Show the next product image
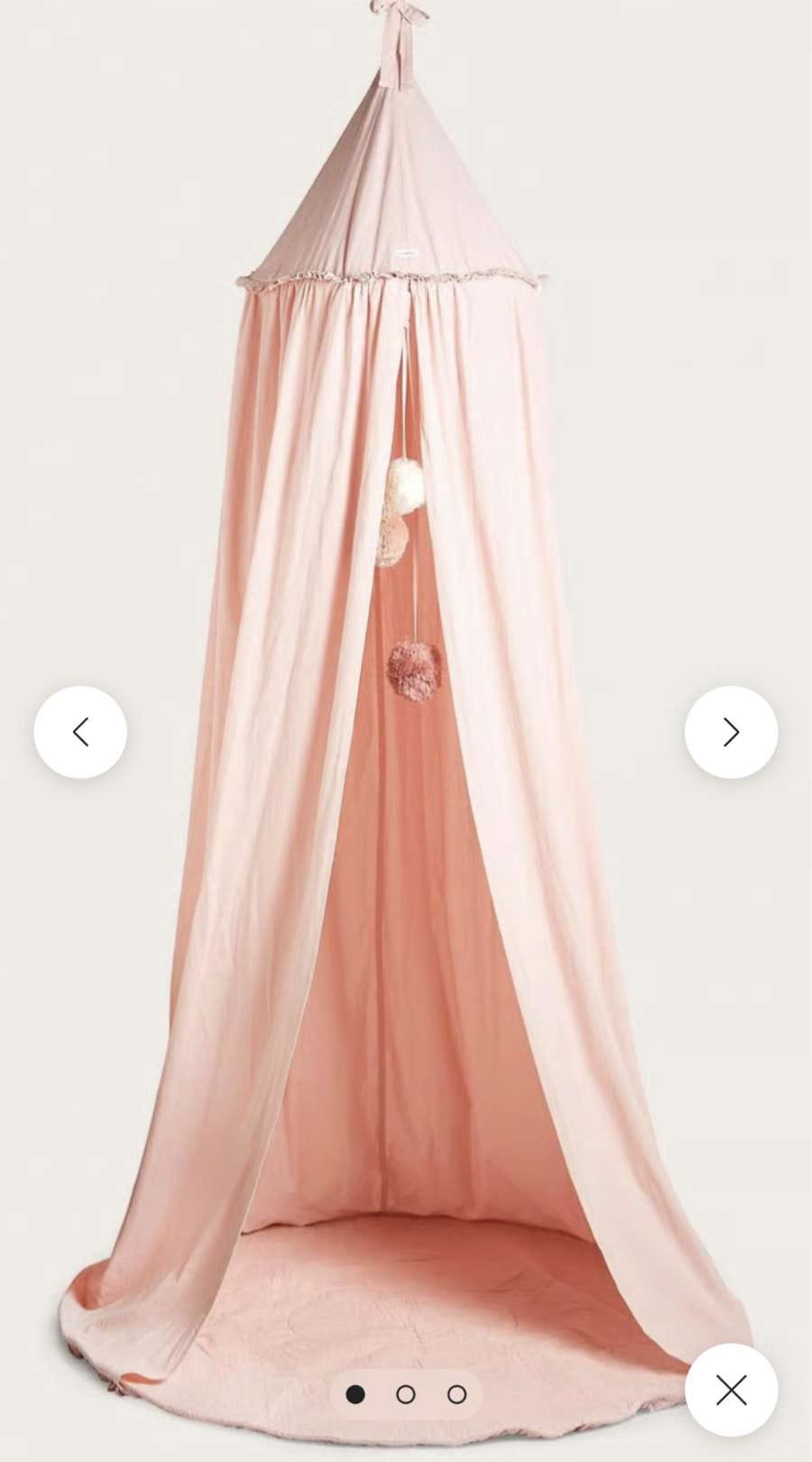 click(731, 732)
